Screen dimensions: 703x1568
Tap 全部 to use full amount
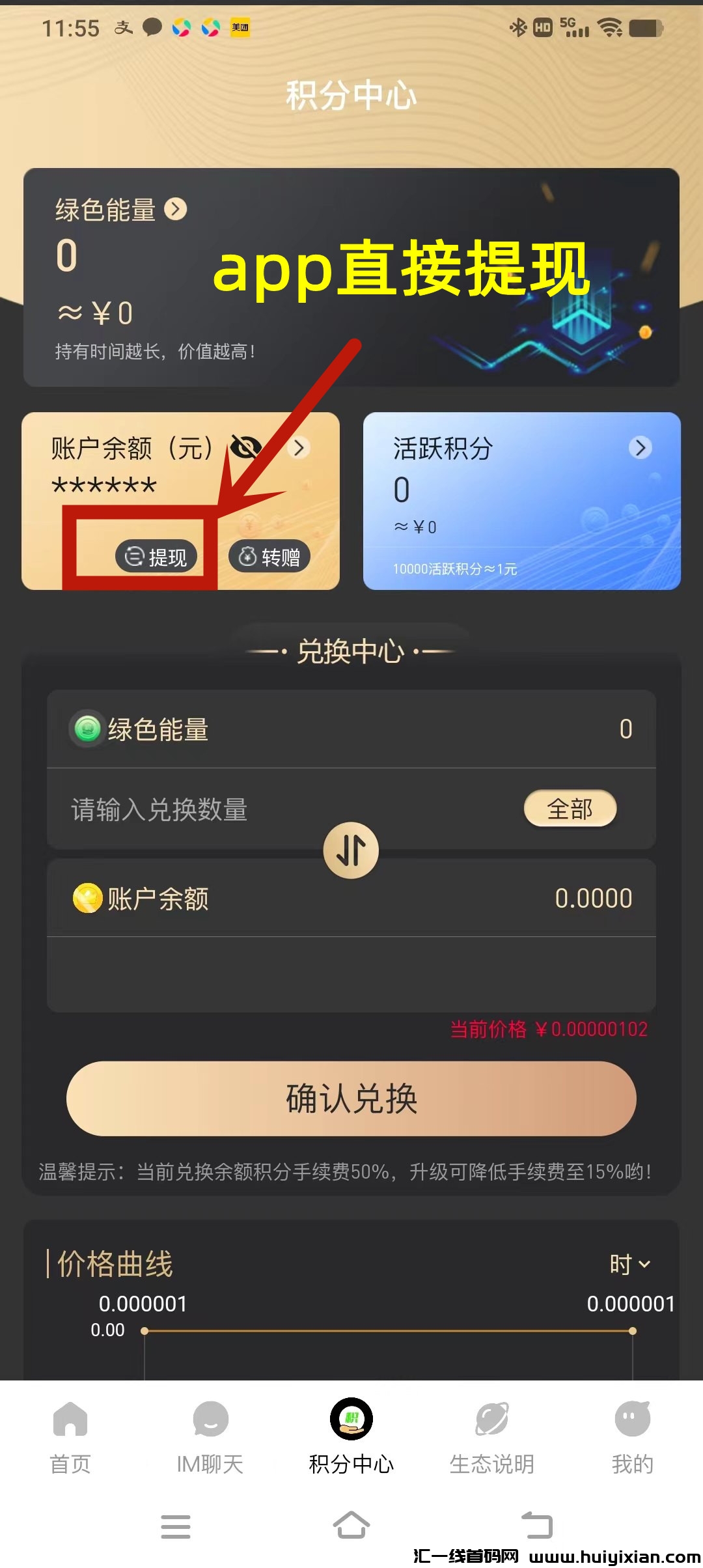pyautogui.click(x=570, y=809)
